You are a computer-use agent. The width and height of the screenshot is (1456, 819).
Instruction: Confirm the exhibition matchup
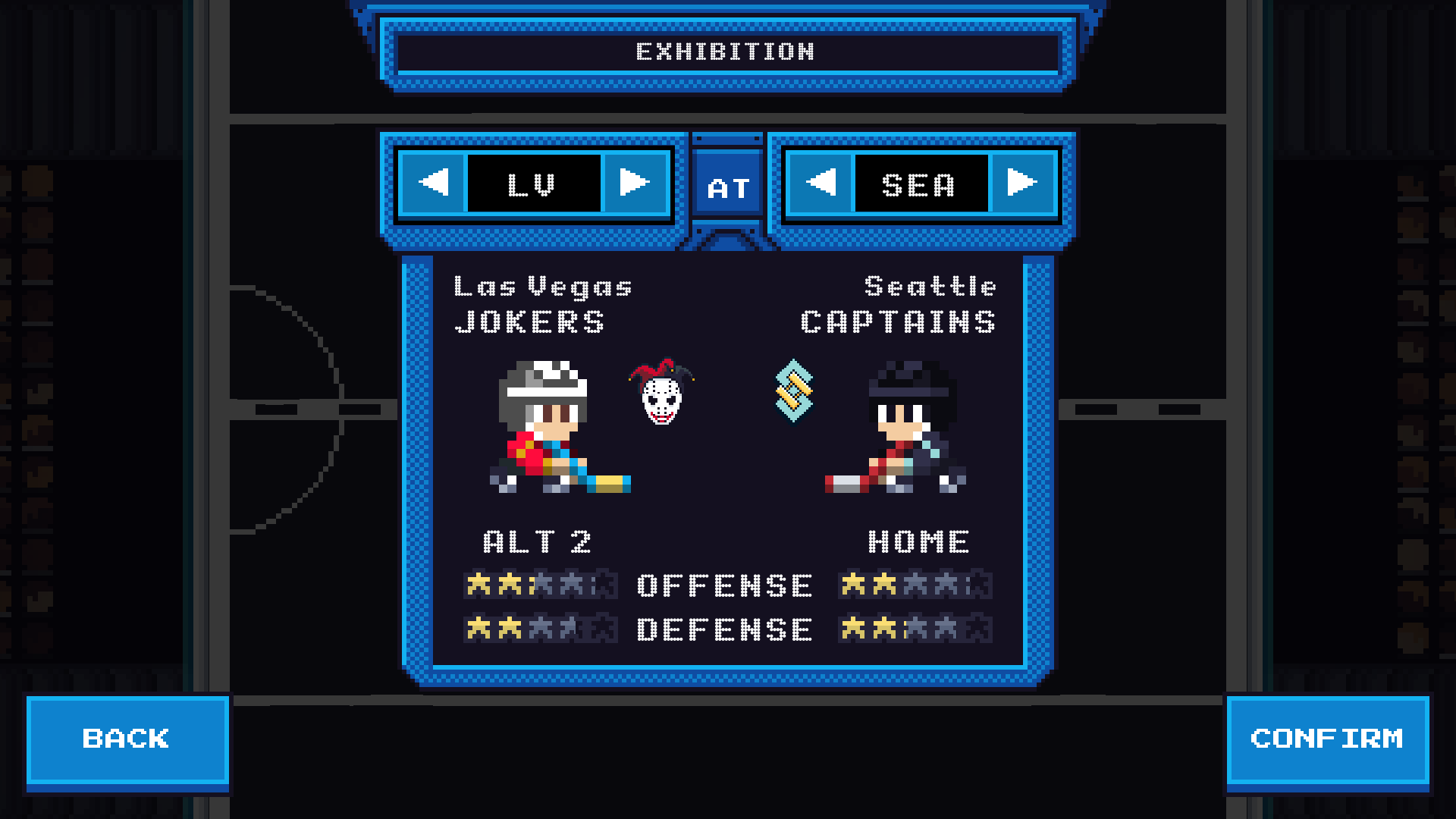tap(1327, 739)
